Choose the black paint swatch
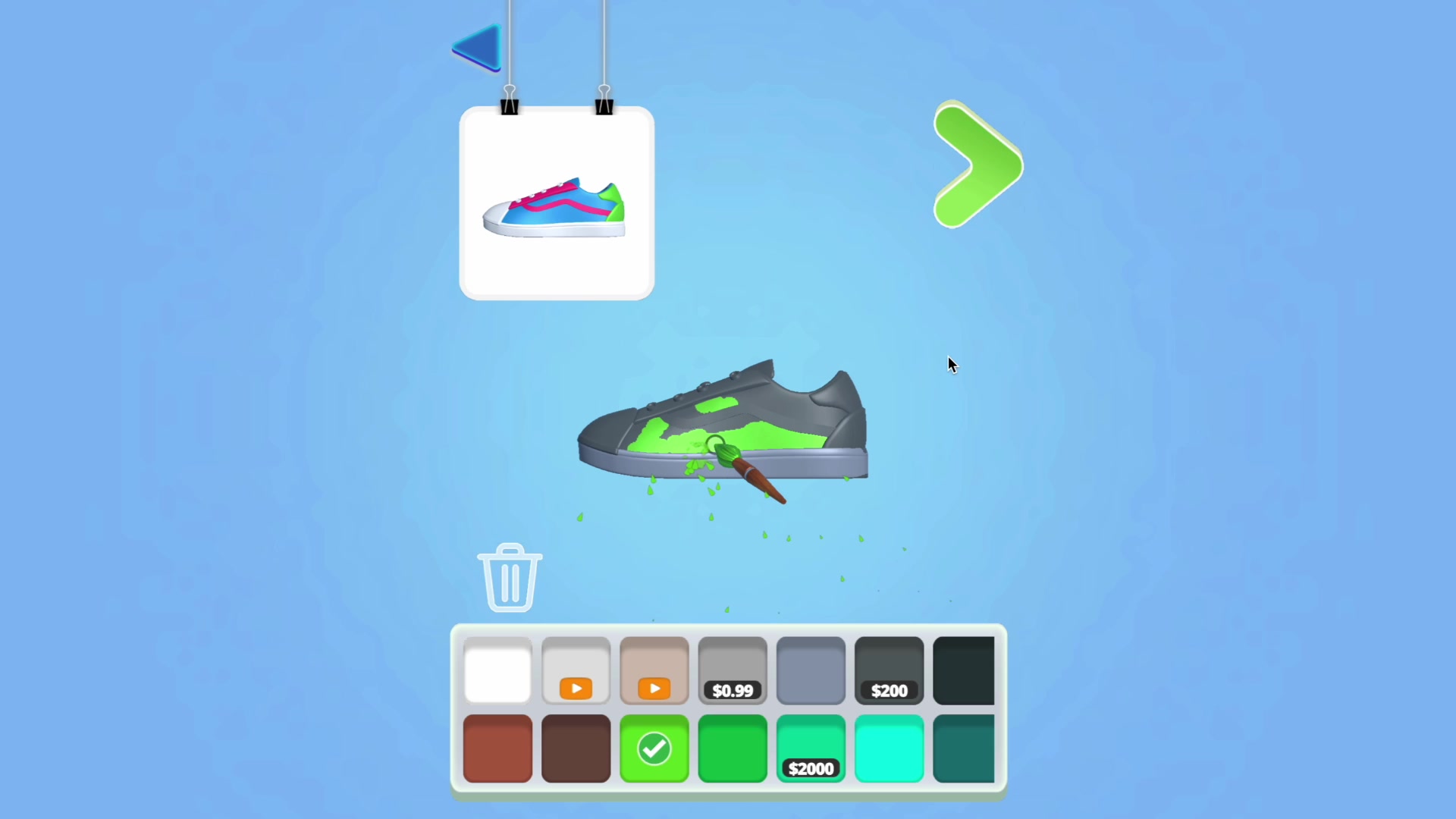 963,670
